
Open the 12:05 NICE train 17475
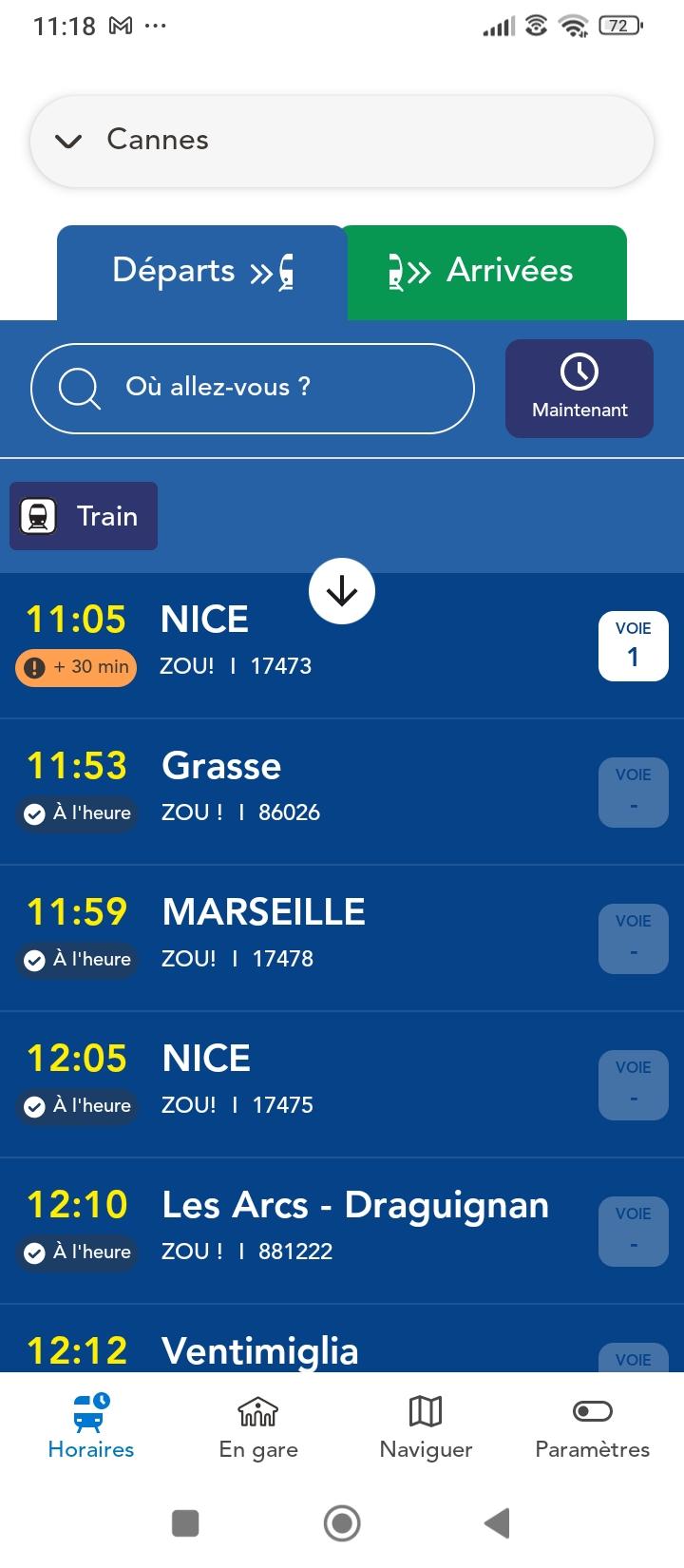342,1084
